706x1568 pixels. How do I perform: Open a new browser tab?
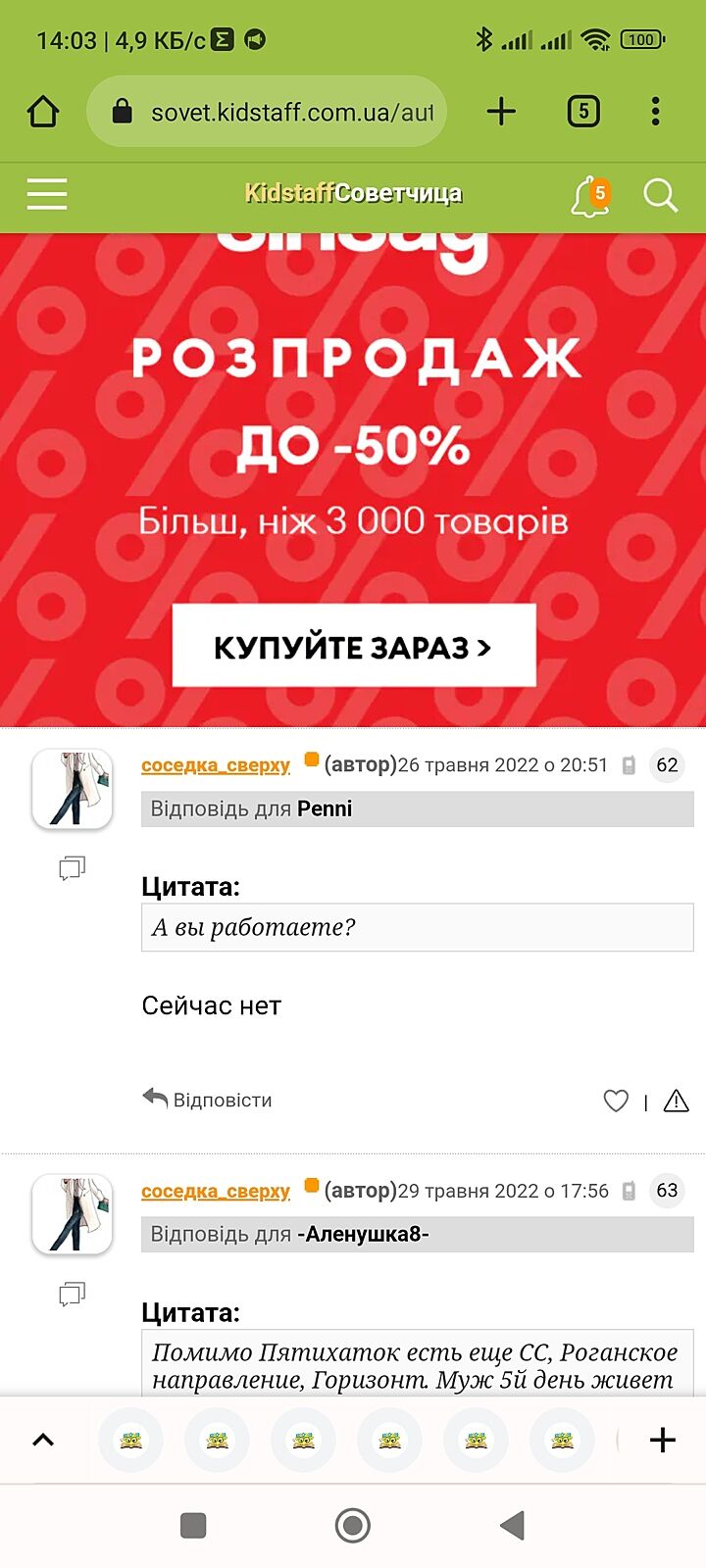[x=501, y=112]
